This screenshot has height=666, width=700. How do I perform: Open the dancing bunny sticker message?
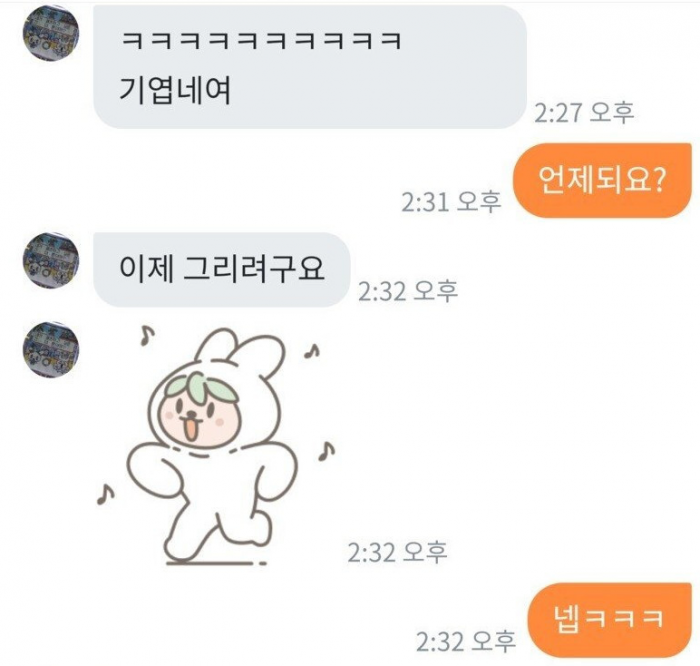(216, 445)
